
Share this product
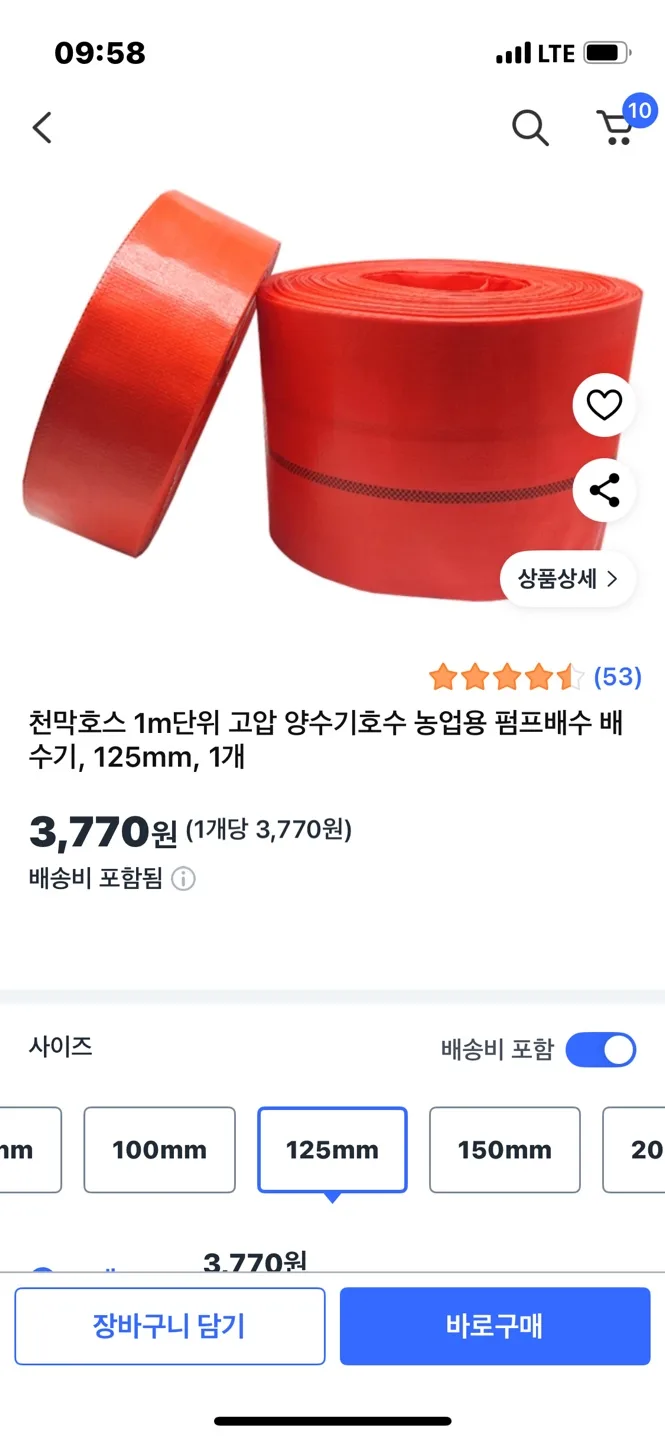click(x=604, y=491)
